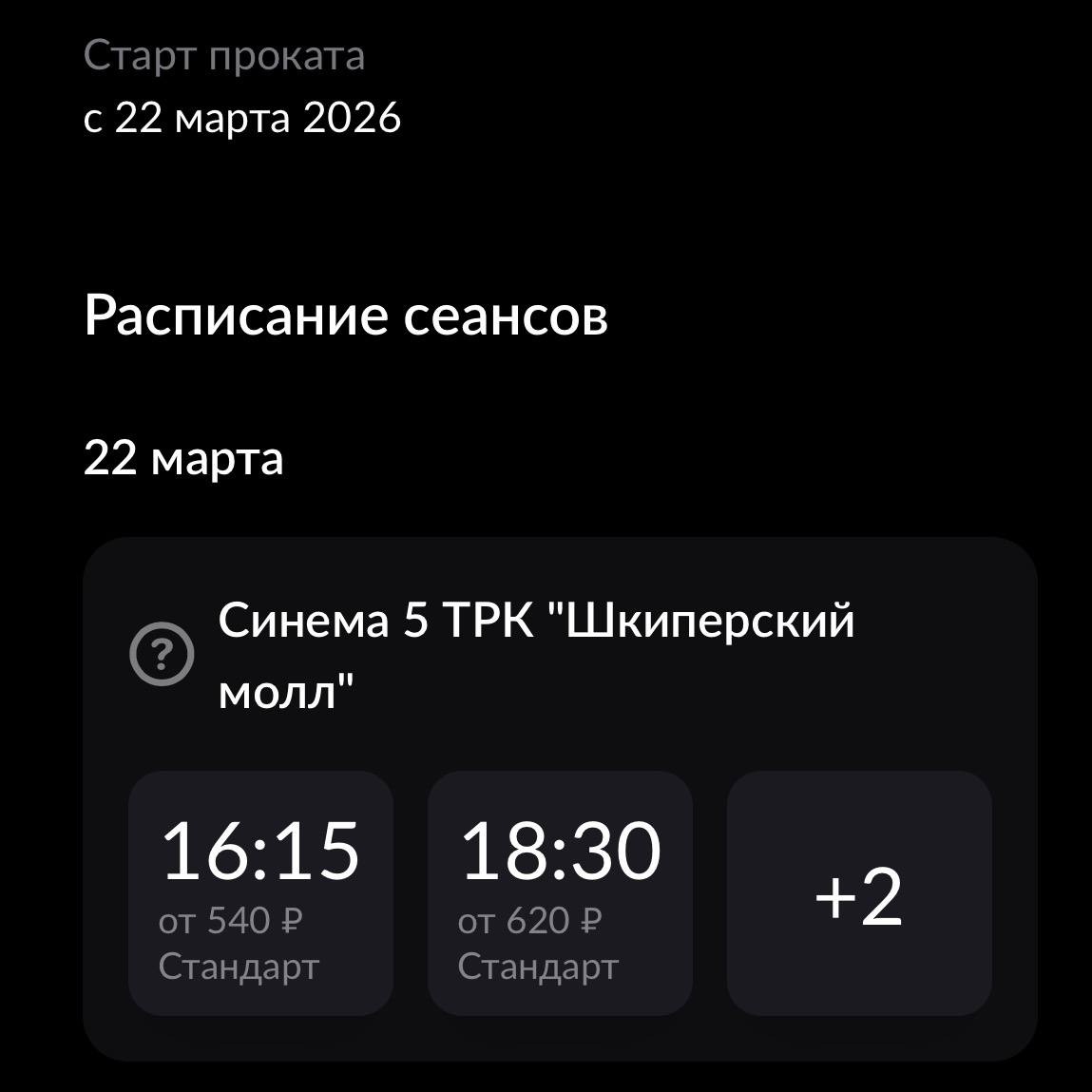Show the +2 more showtimes
The image size is (1092, 1092).
coord(859,892)
